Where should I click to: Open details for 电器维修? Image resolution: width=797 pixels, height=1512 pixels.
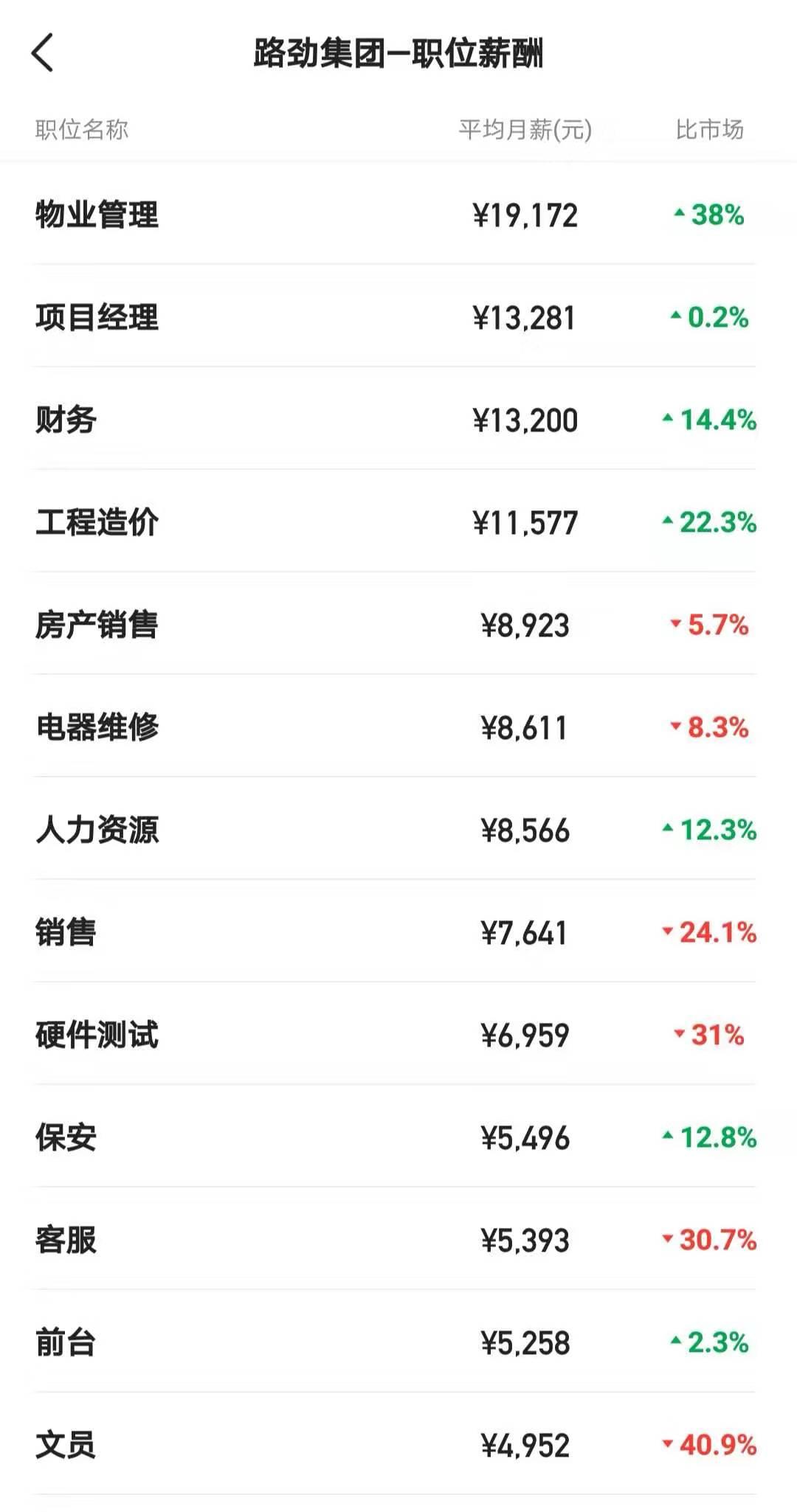295,728
